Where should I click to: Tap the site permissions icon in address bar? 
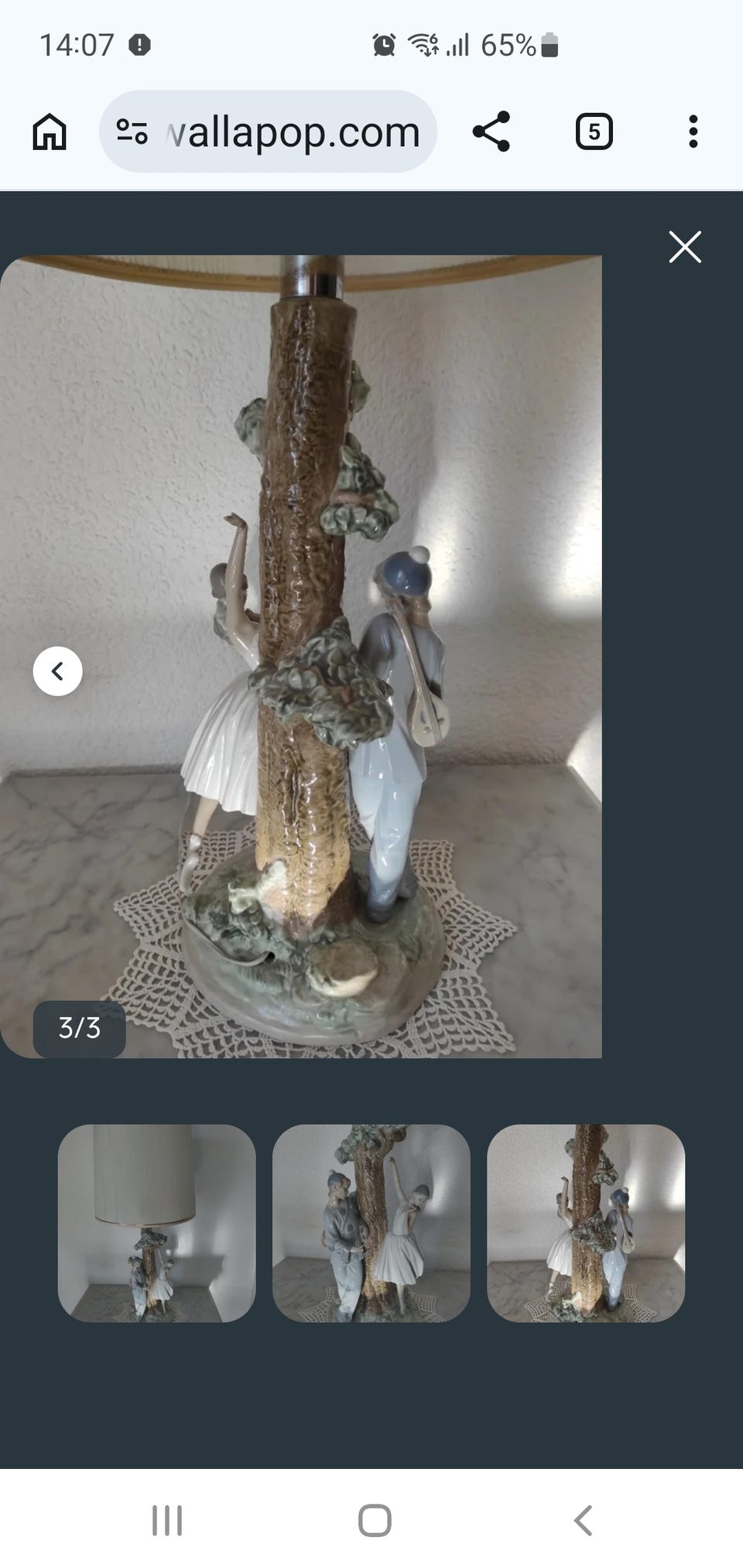pyautogui.click(x=135, y=132)
